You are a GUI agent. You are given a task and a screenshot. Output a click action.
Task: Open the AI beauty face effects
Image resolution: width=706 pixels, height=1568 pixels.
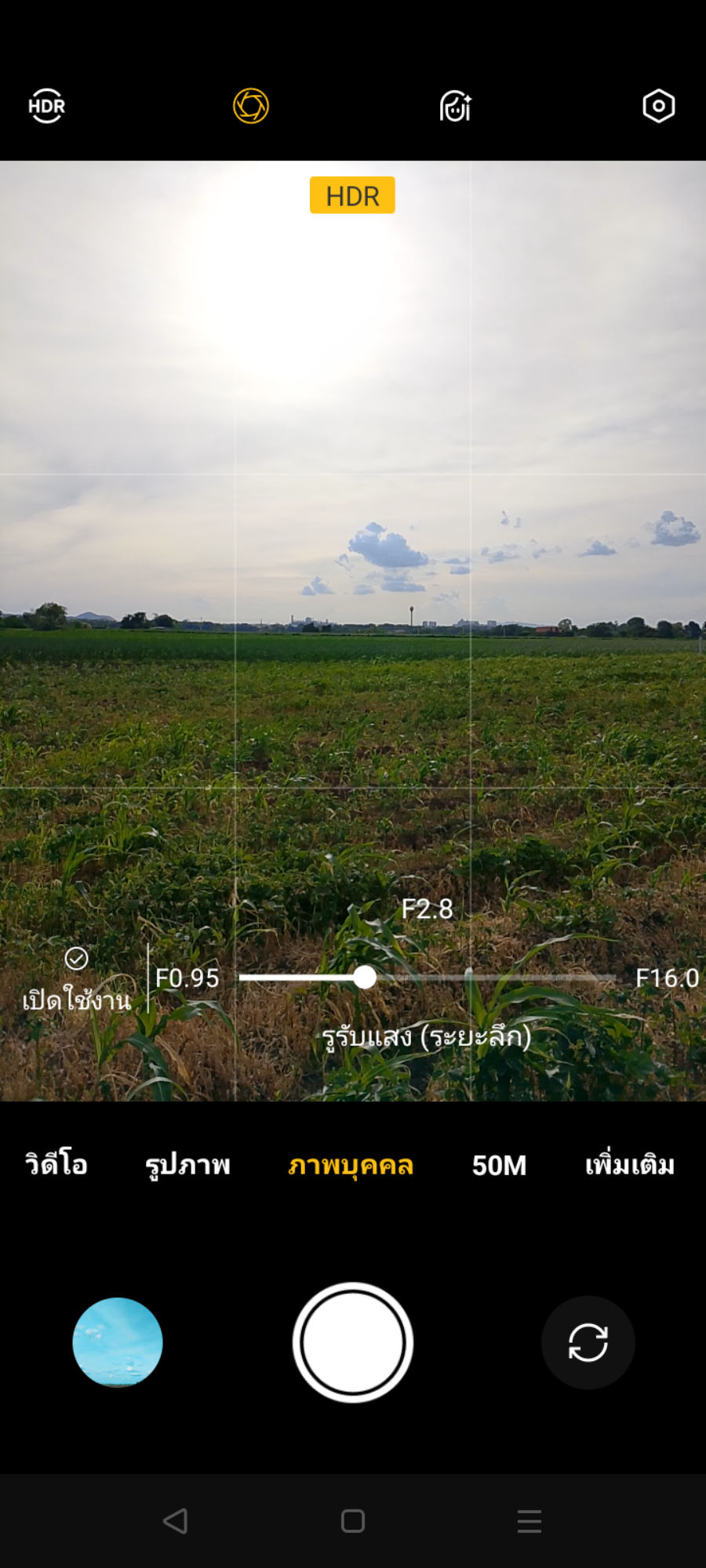(x=455, y=106)
